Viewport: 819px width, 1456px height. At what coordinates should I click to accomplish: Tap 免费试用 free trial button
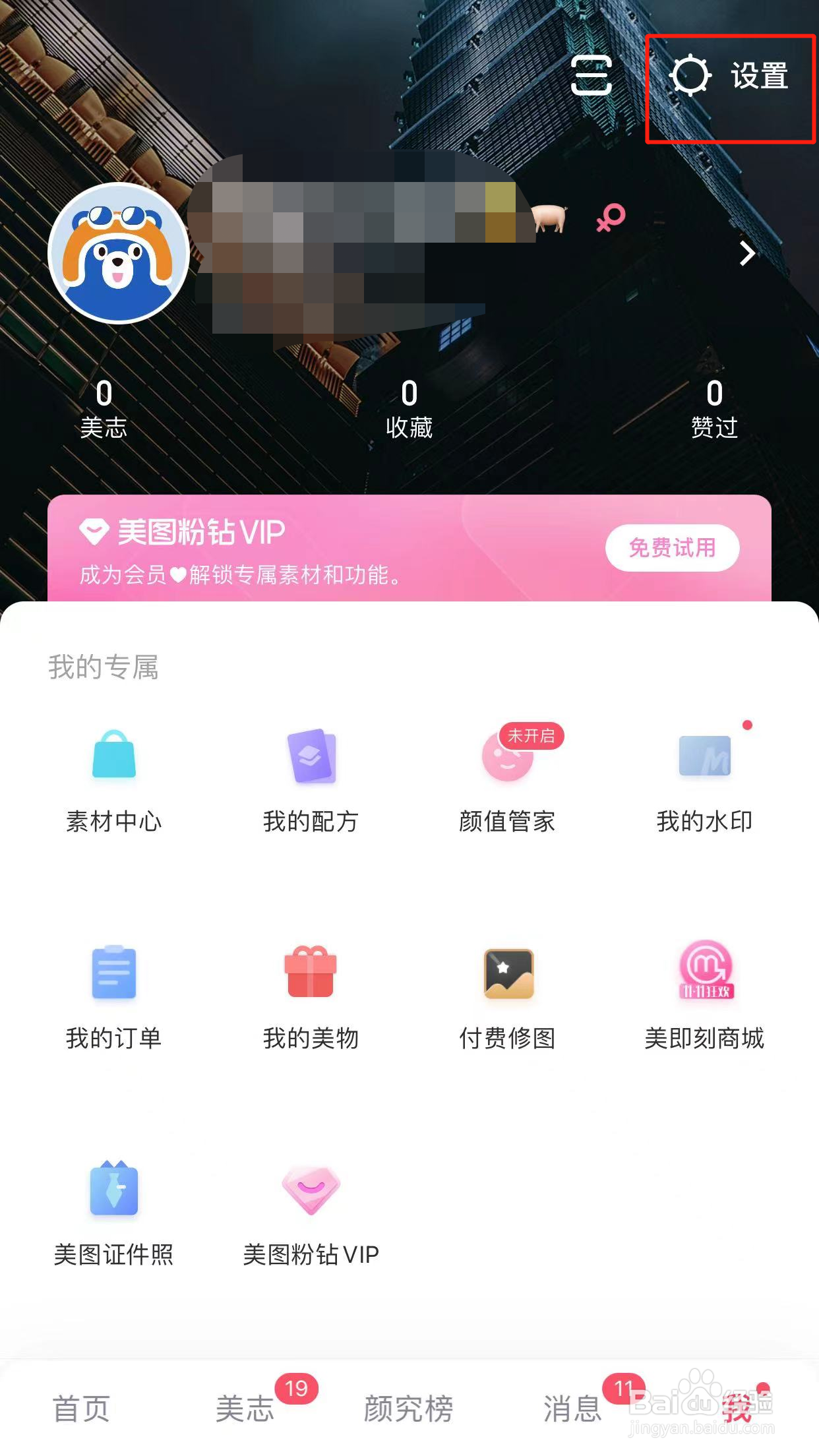(671, 547)
